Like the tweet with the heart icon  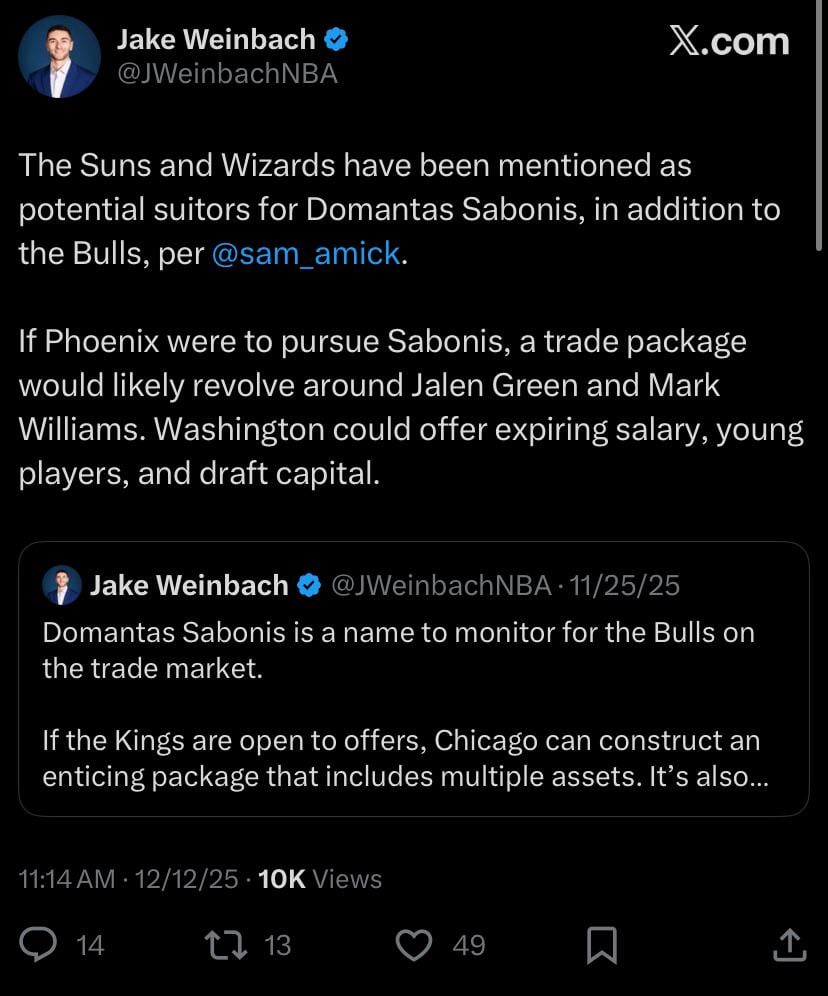pos(414,944)
